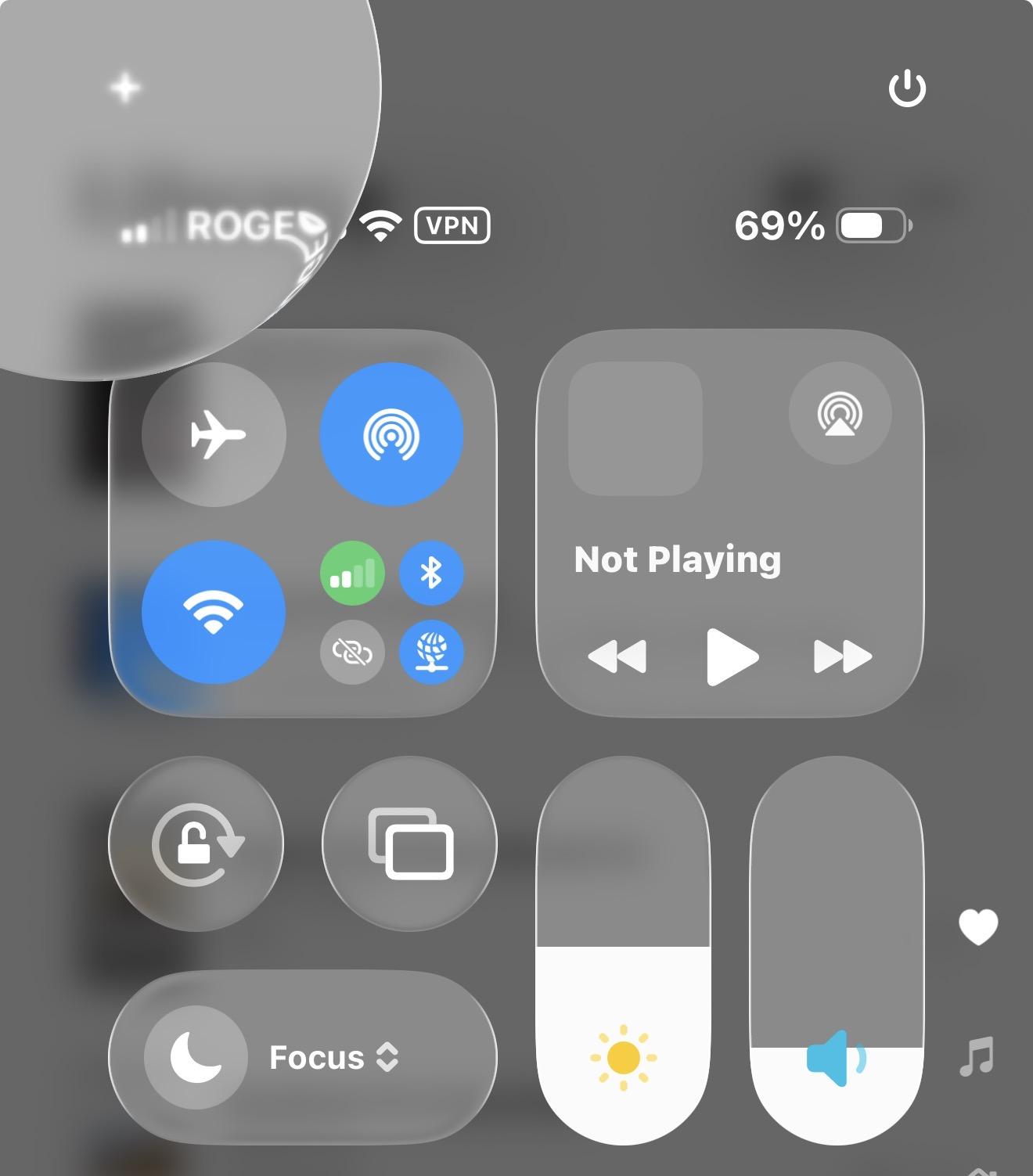1033x1176 pixels.
Task: Disable the VPN globe toggle
Action: coord(431,652)
